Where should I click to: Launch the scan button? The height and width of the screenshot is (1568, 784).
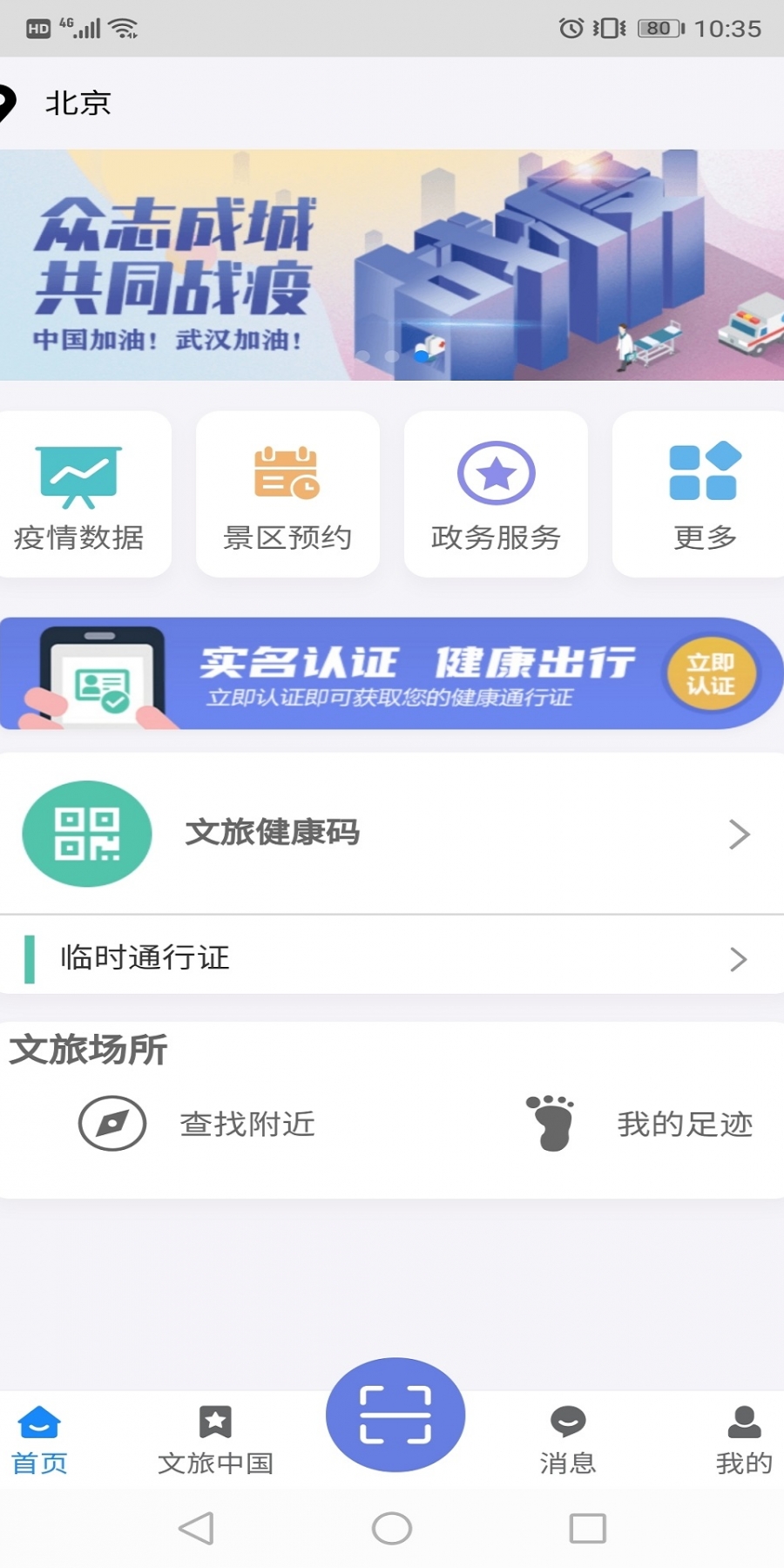coord(395,1415)
